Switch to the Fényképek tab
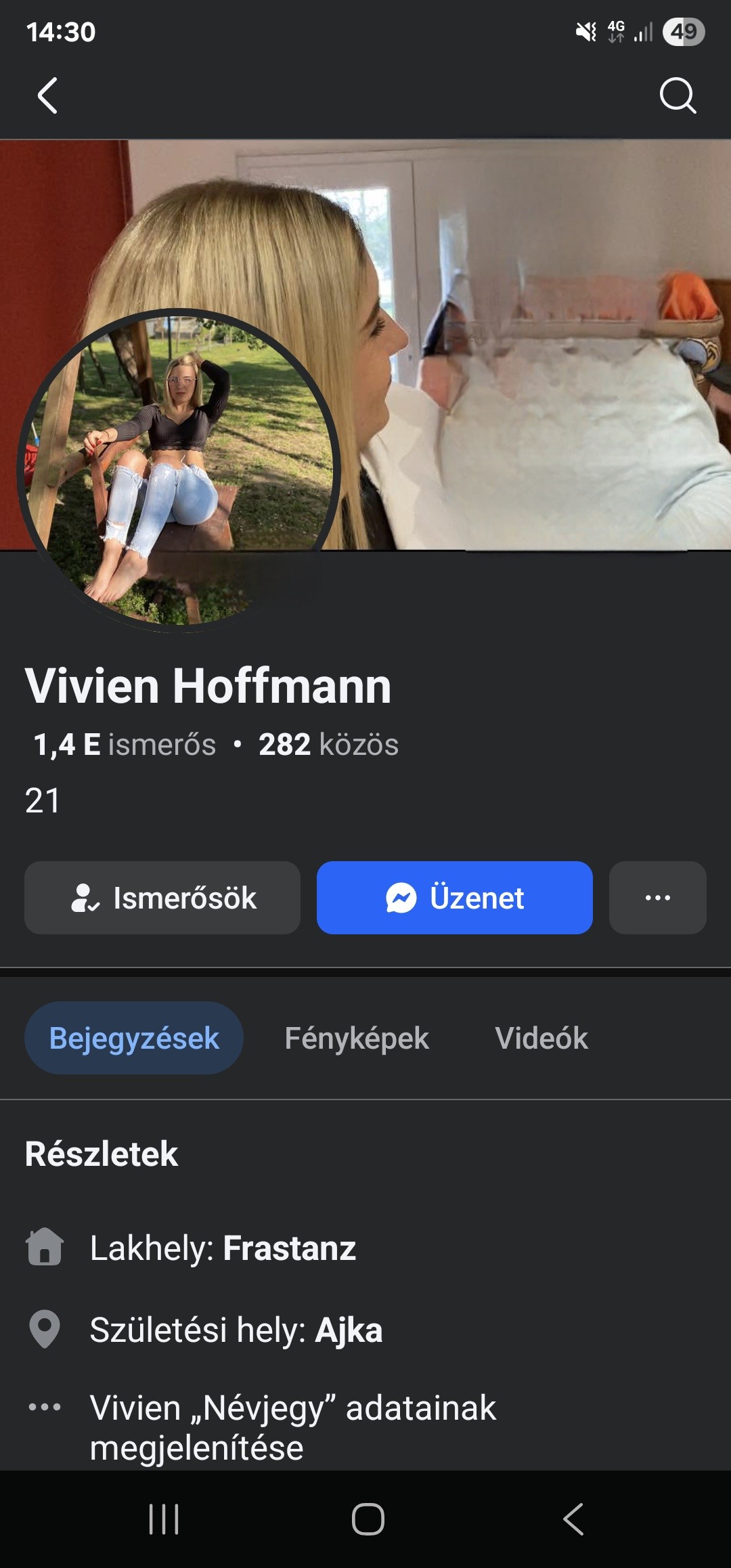731x1568 pixels. [357, 1038]
